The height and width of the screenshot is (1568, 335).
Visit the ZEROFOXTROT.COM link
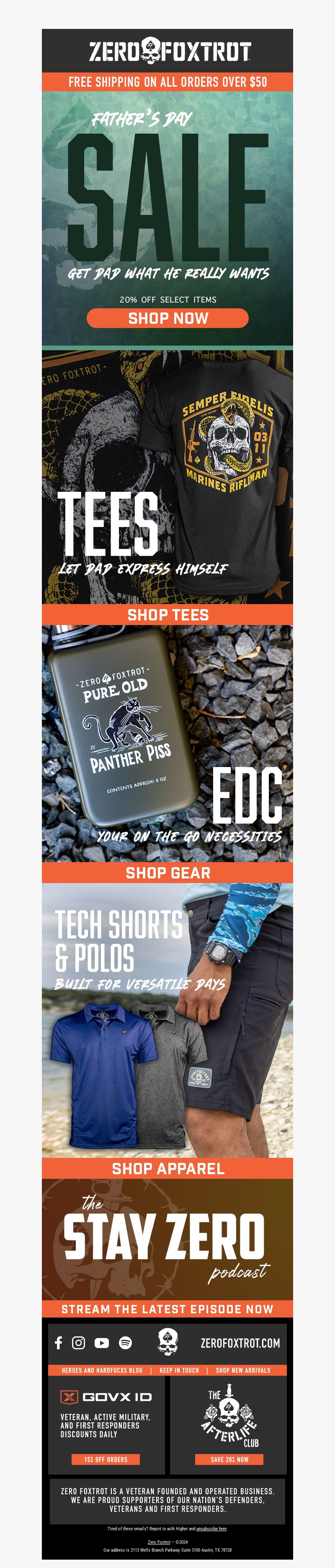tap(240, 1343)
